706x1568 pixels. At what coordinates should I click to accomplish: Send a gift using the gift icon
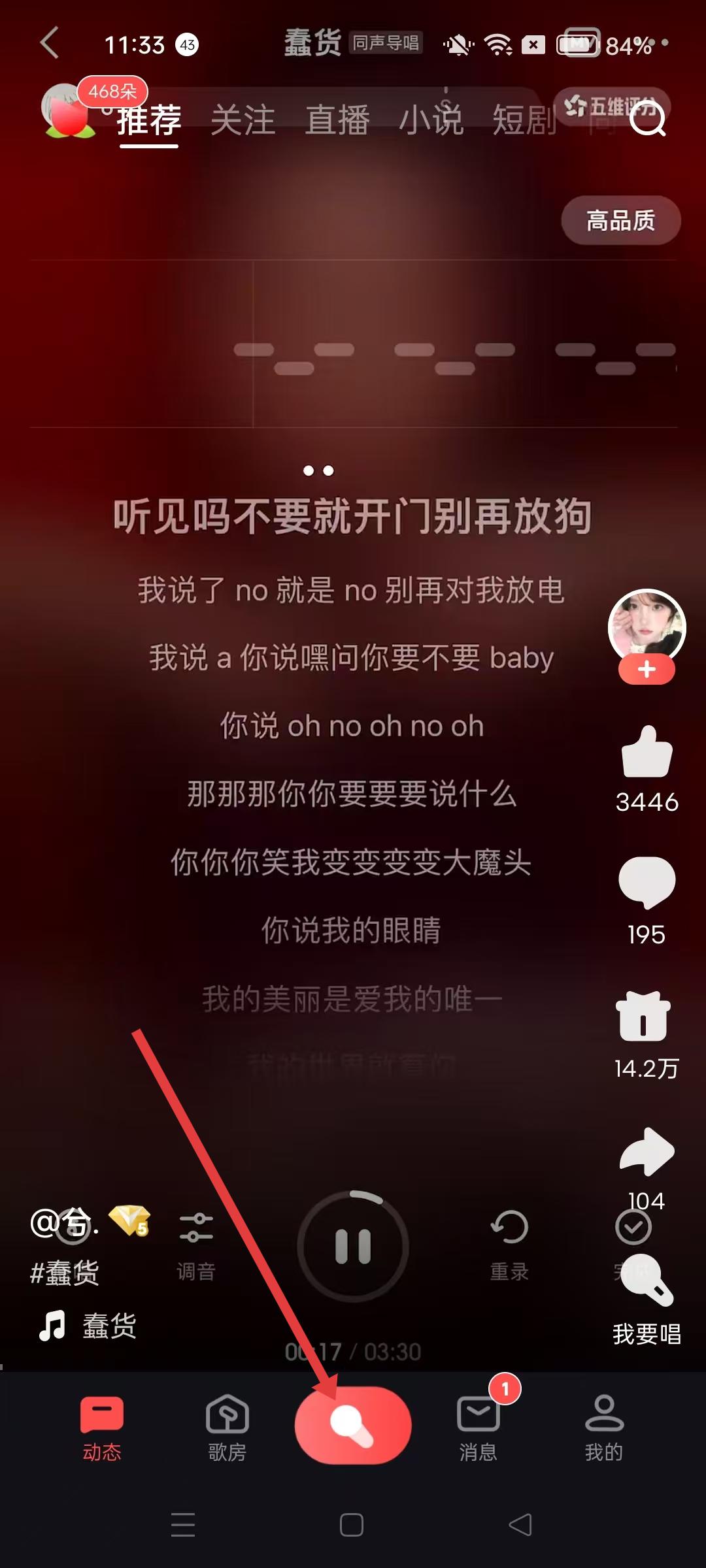click(x=643, y=1017)
